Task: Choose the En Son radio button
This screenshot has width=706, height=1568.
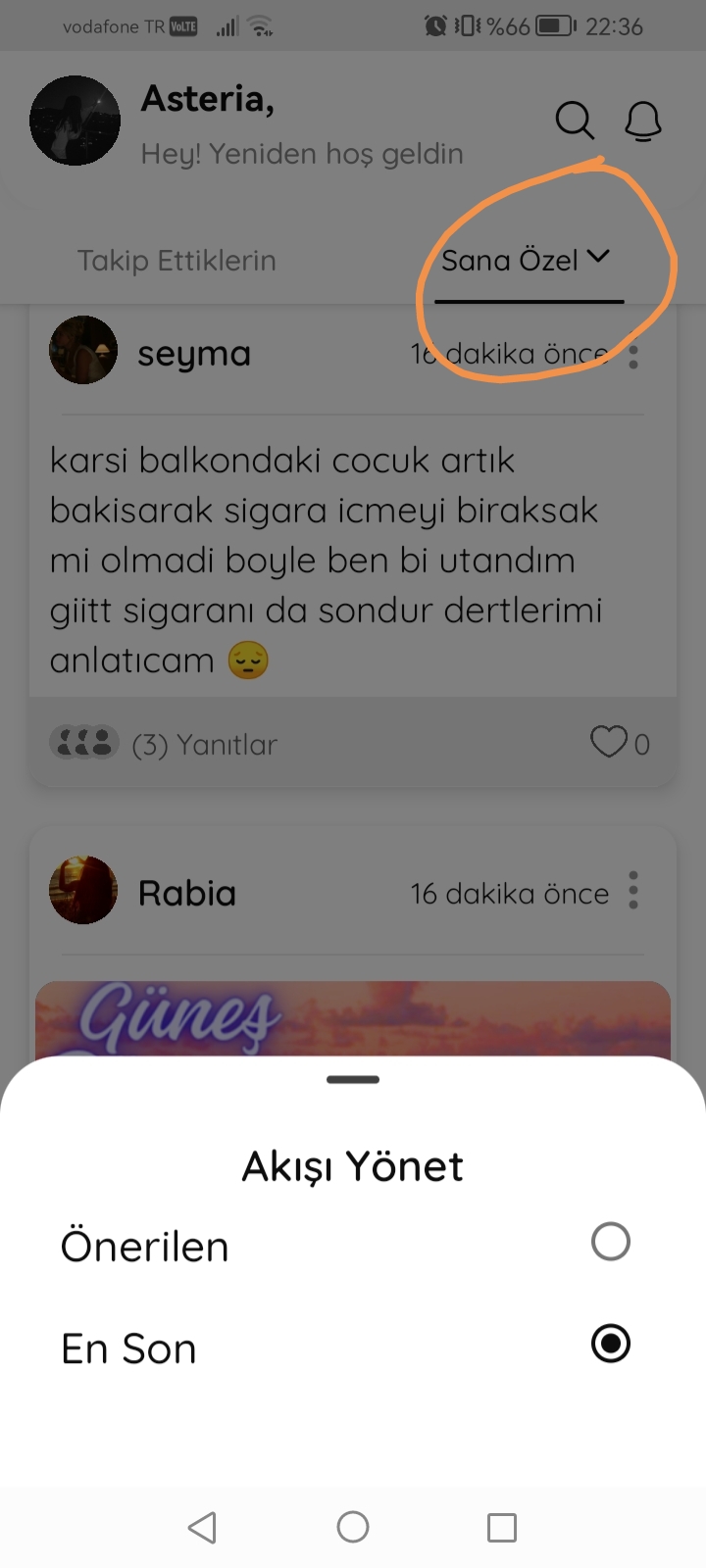Action: point(611,1344)
